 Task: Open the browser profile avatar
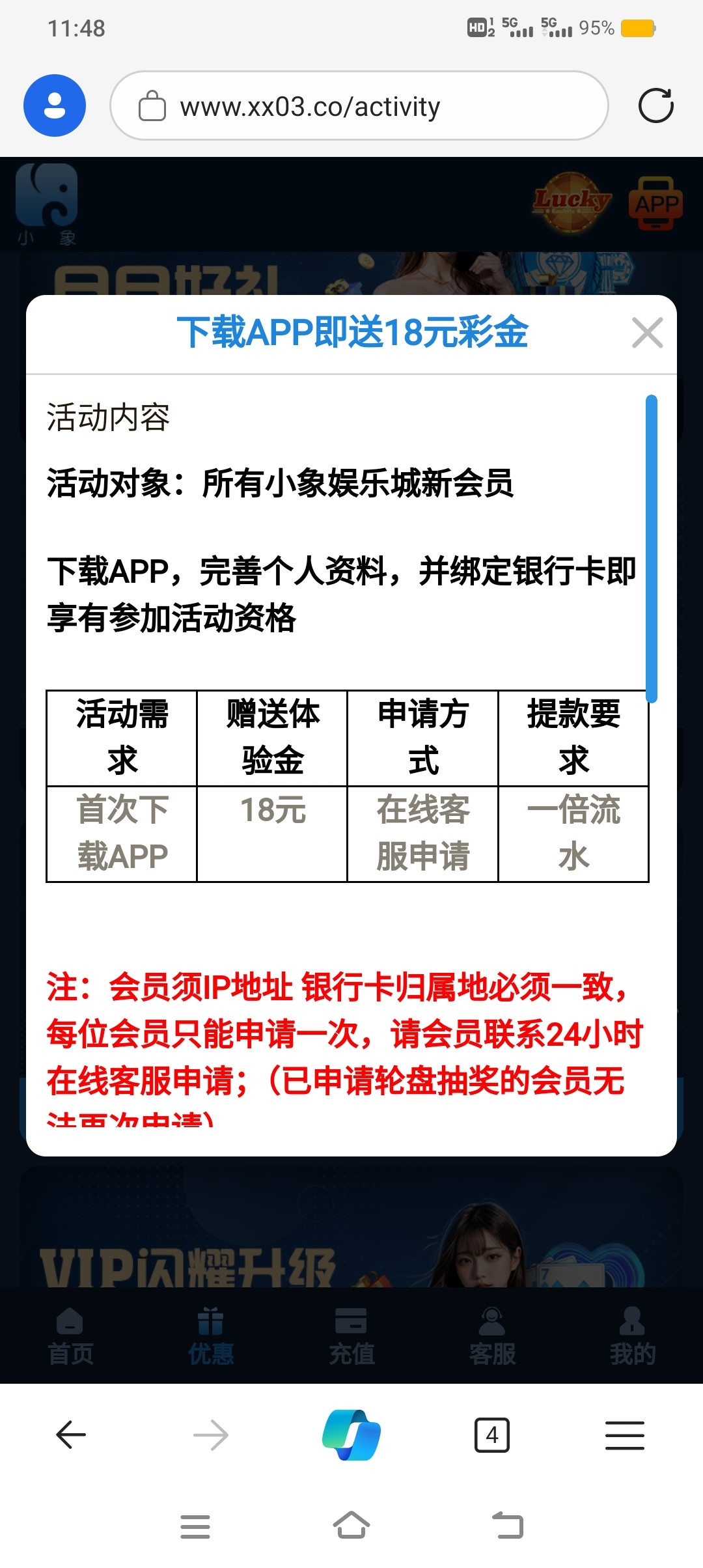coord(55,105)
